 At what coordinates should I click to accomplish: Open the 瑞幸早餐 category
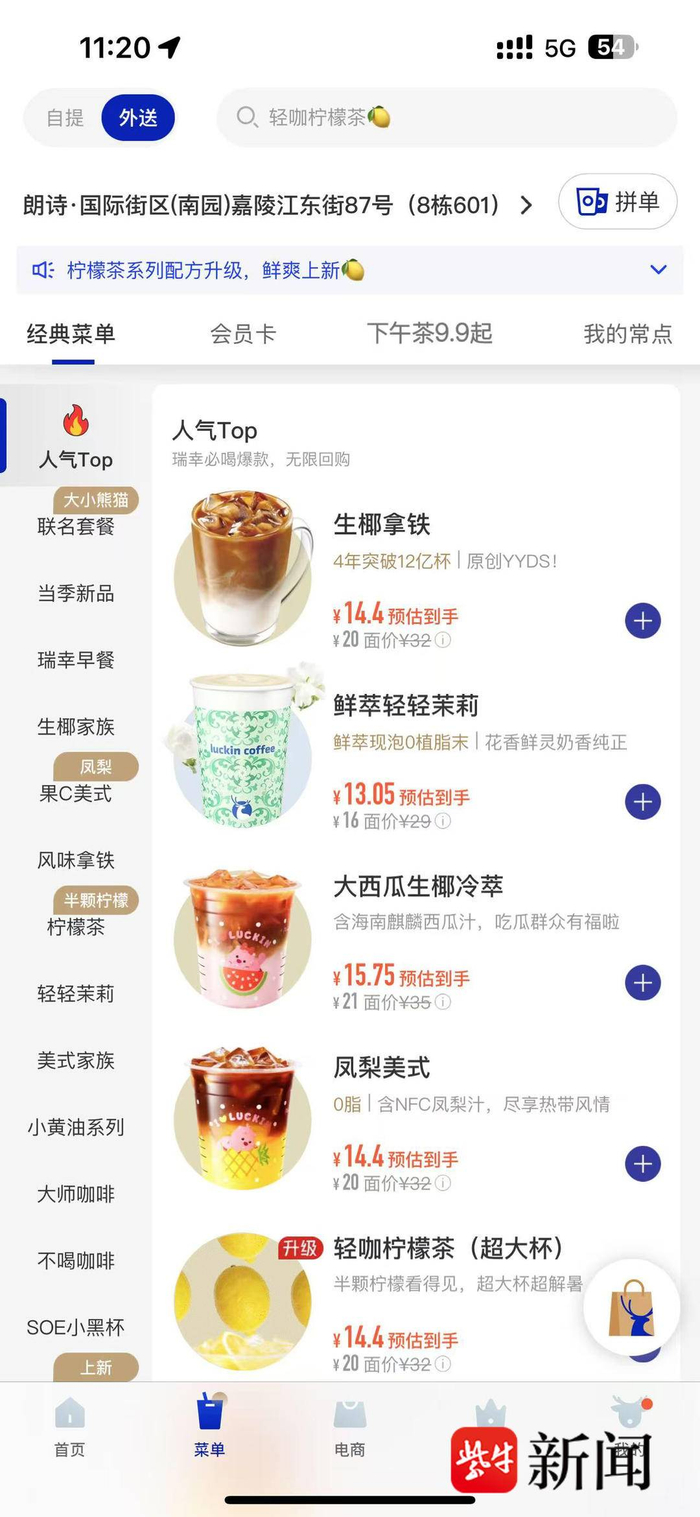[76, 660]
